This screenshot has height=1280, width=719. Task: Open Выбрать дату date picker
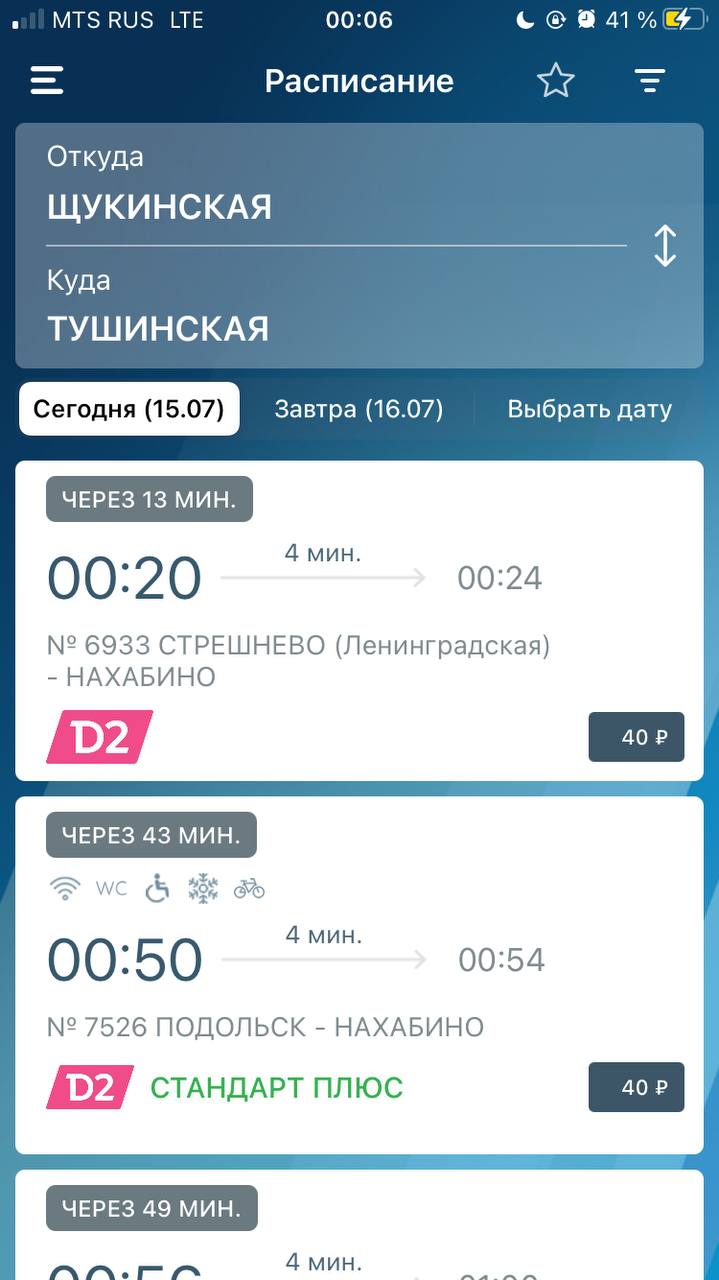[x=590, y=409]
